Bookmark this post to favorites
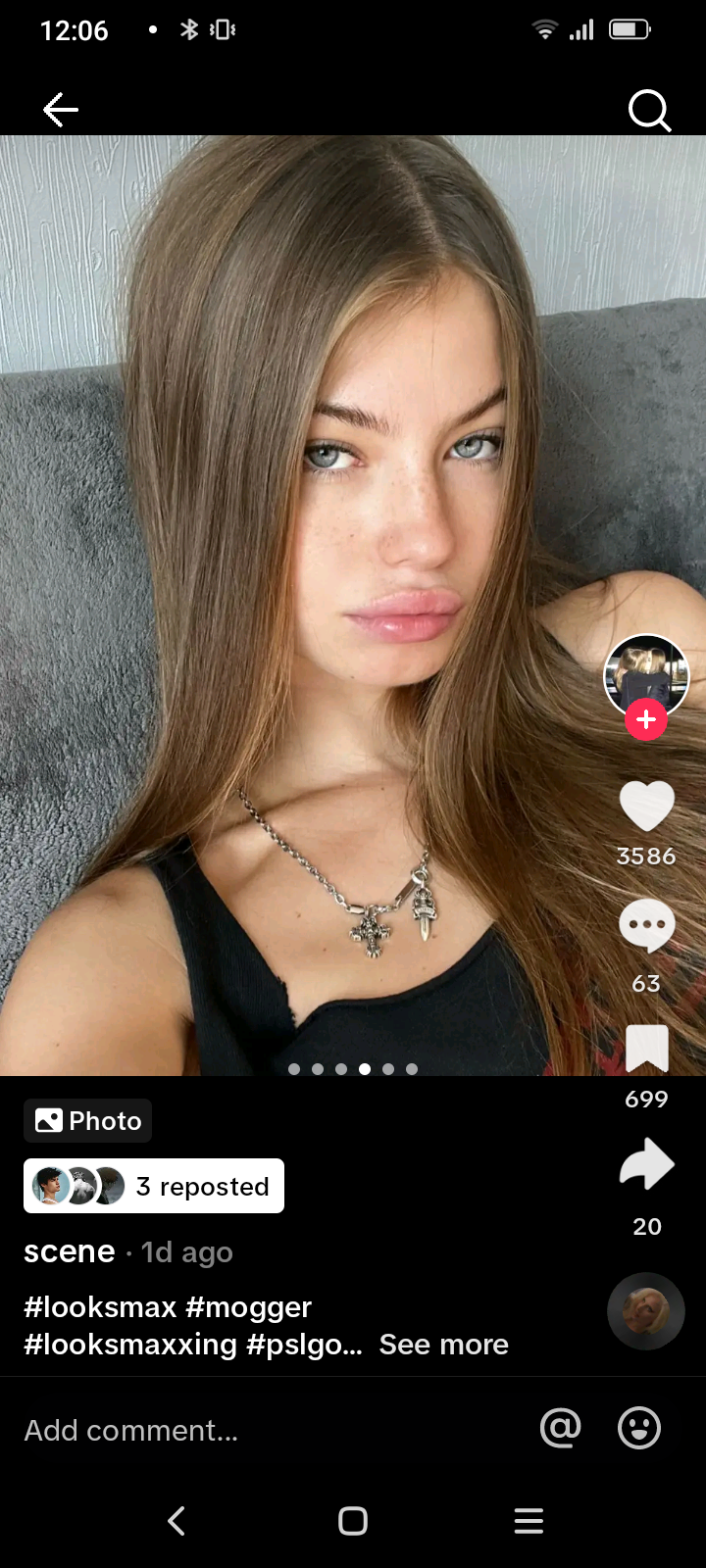This screenshot has height=1568, width=706. (646, 1049)
